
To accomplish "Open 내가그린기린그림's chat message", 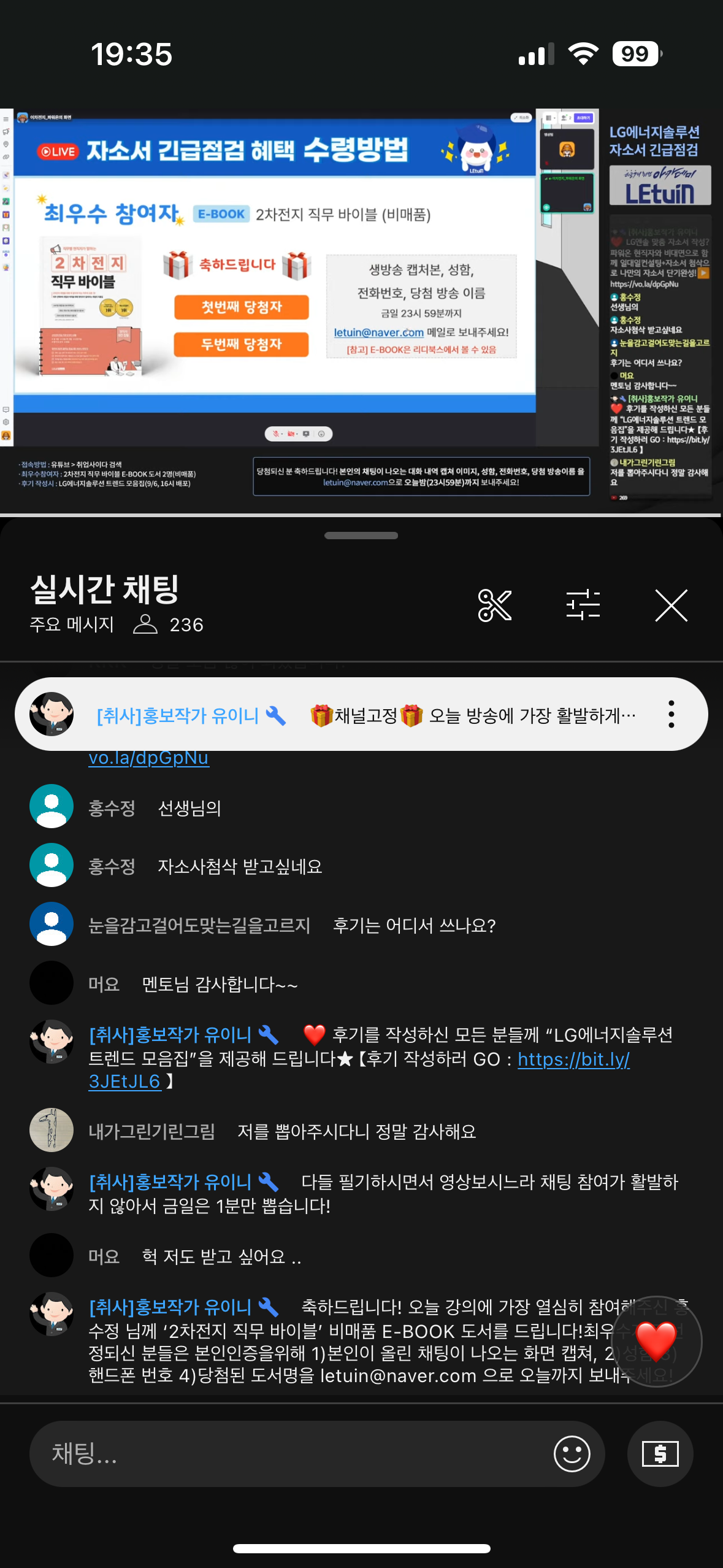I will pos(356,1131).
